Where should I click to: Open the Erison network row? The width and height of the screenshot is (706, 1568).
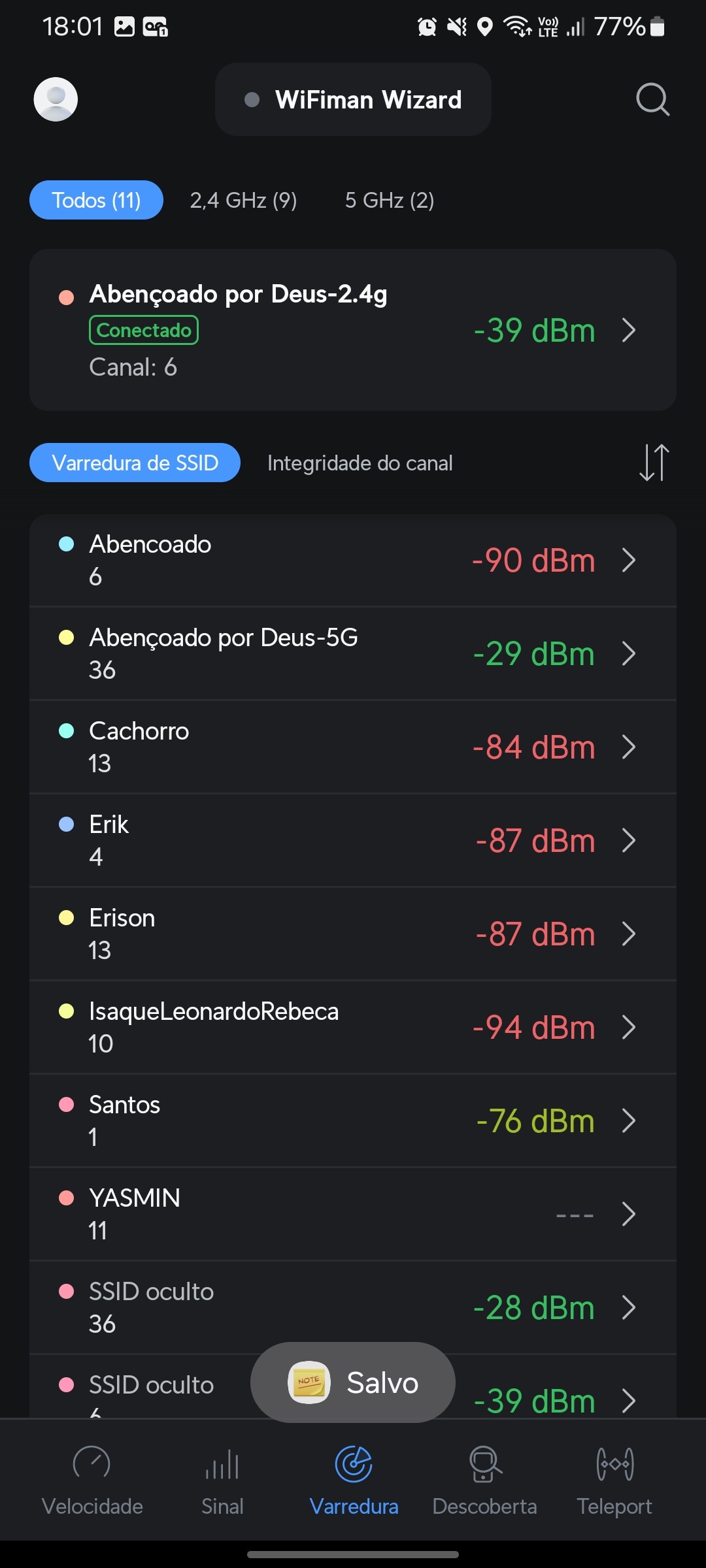coord(353,934)
